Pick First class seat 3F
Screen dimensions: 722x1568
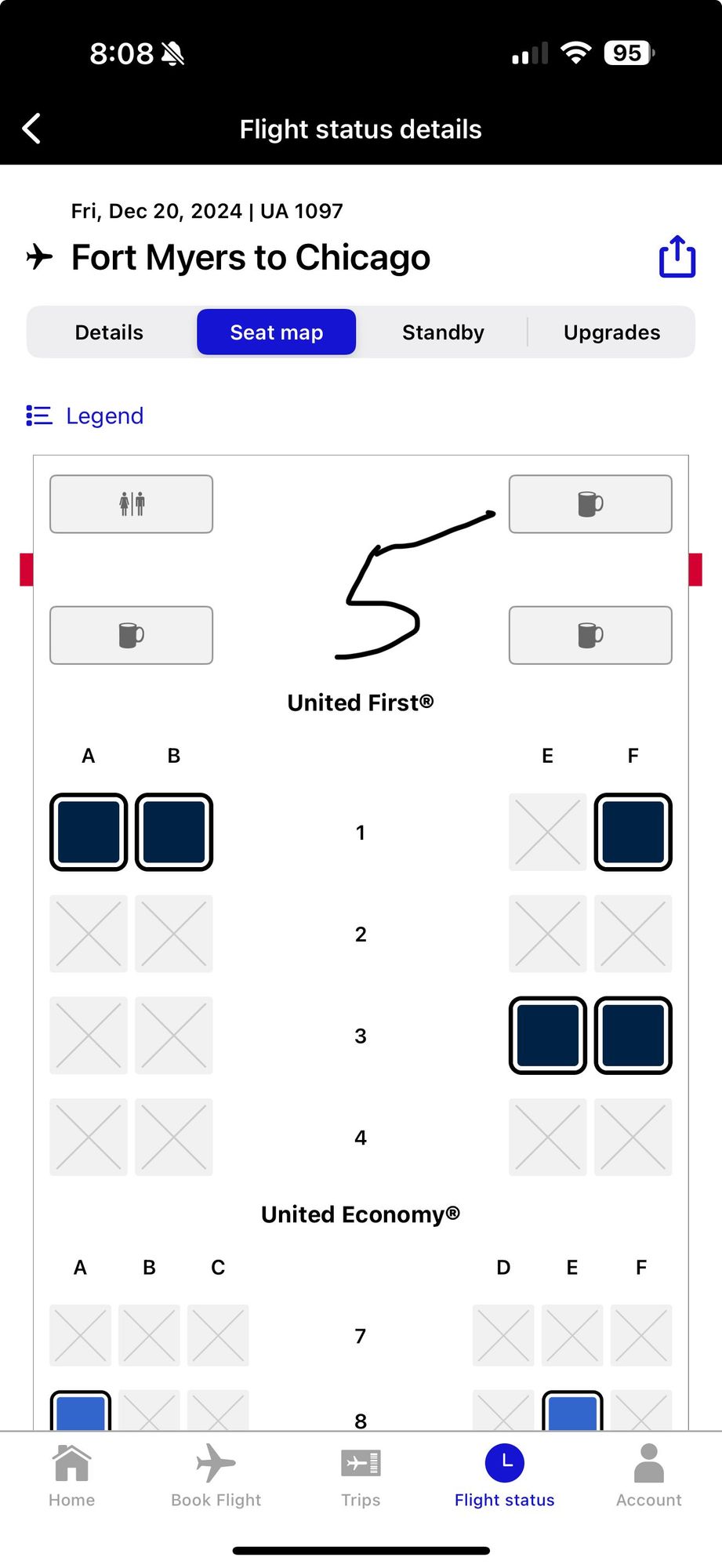coord(633,1035)
